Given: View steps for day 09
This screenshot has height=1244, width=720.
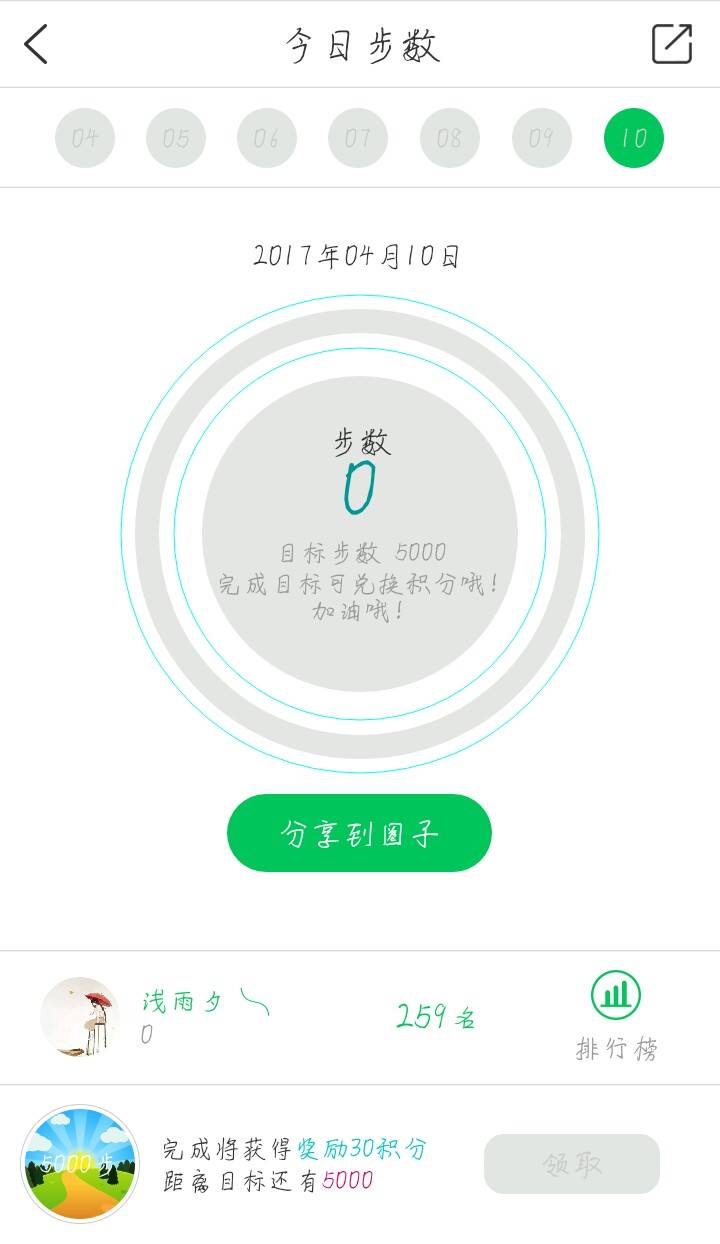Looking at the screenshot, I should [x=542, y=138].
